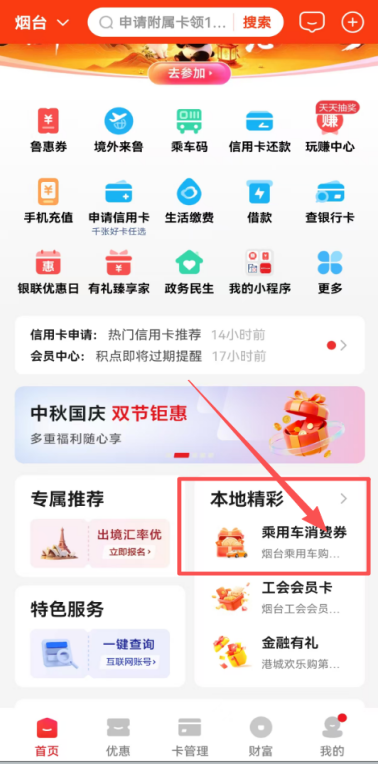Viewport: 378px width, 764px height.
Task: Open 玩赚中心
Action: point(330,128)
